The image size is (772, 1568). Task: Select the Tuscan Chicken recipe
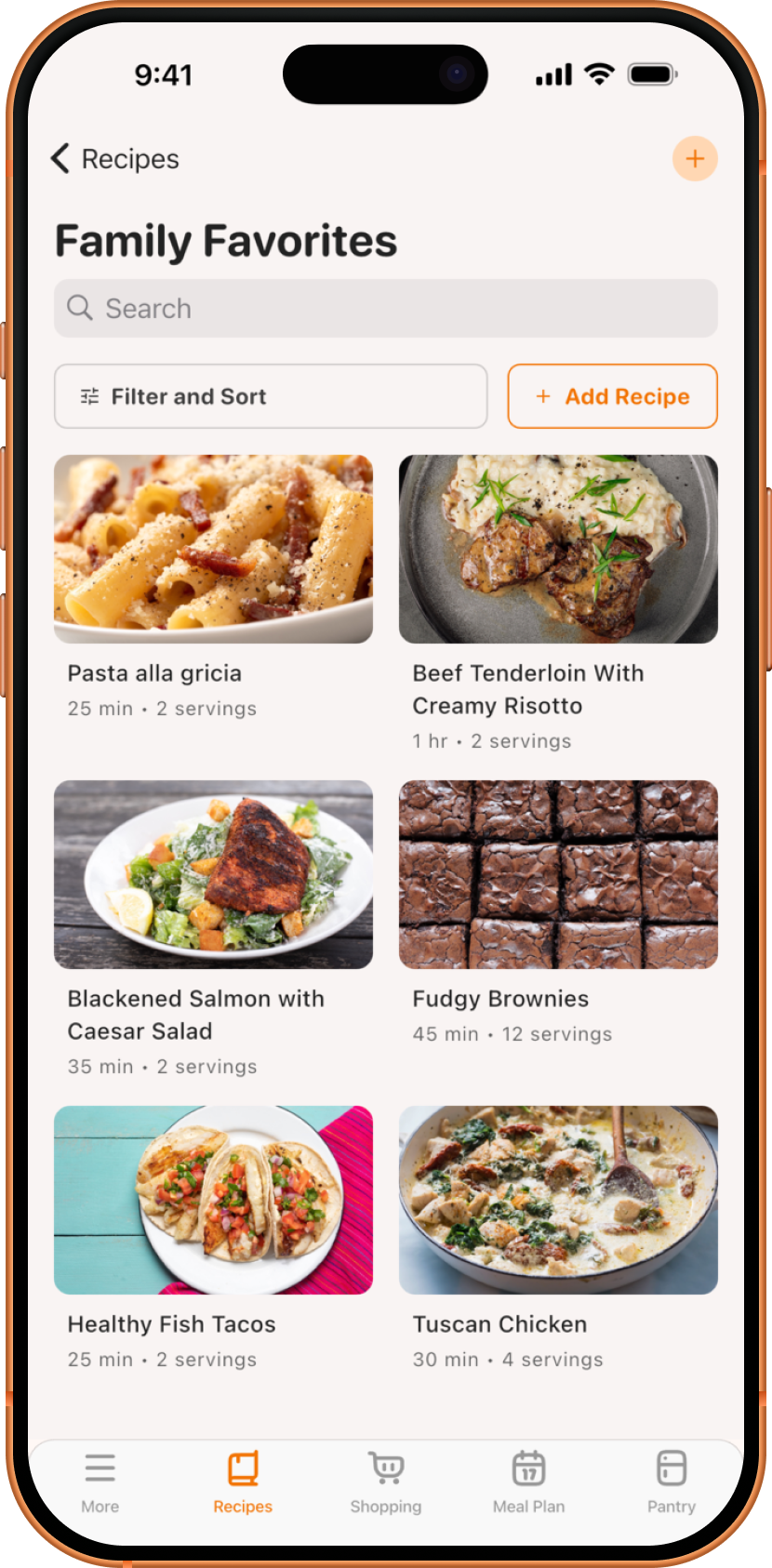point(557,1199)
